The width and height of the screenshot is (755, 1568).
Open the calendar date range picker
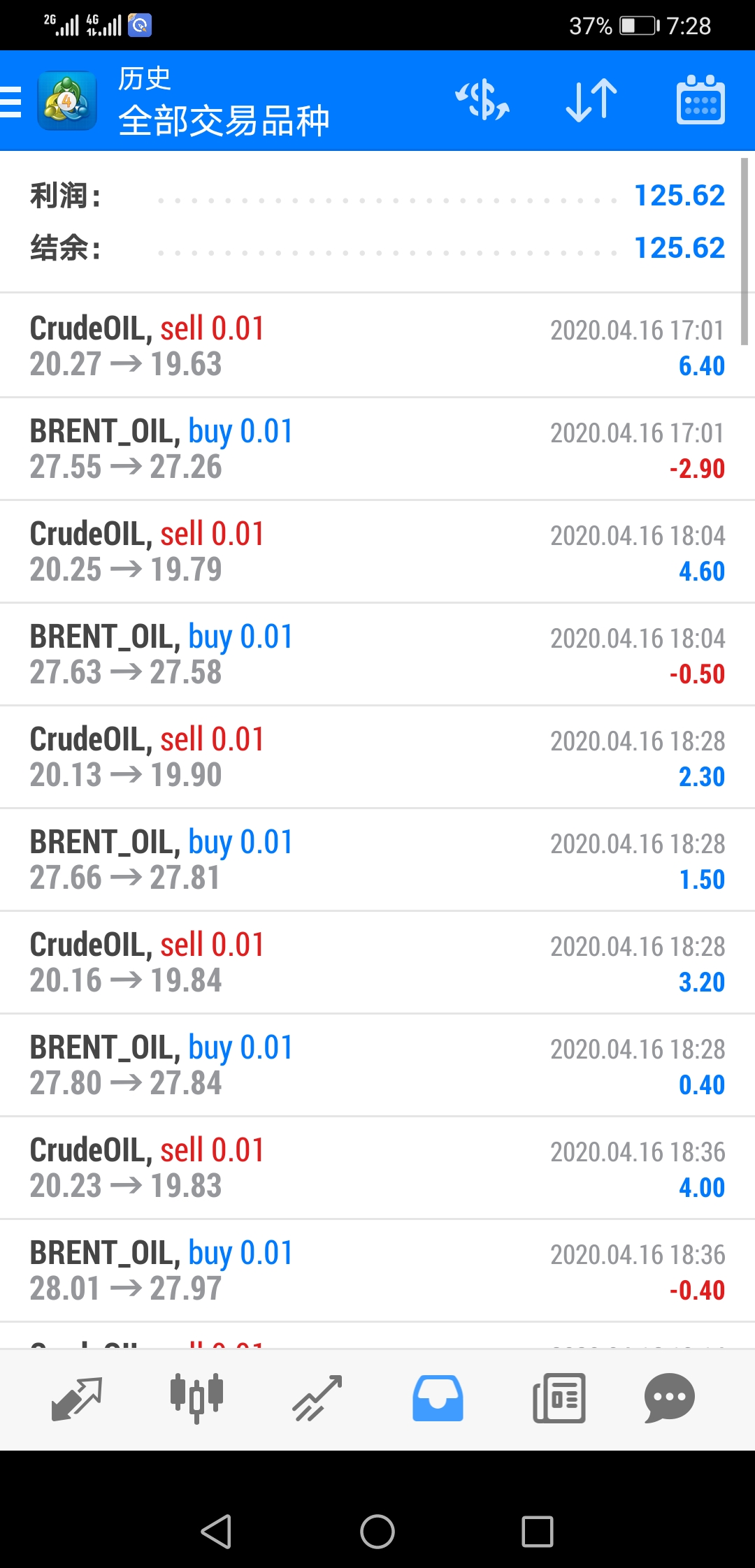[700, 101]
